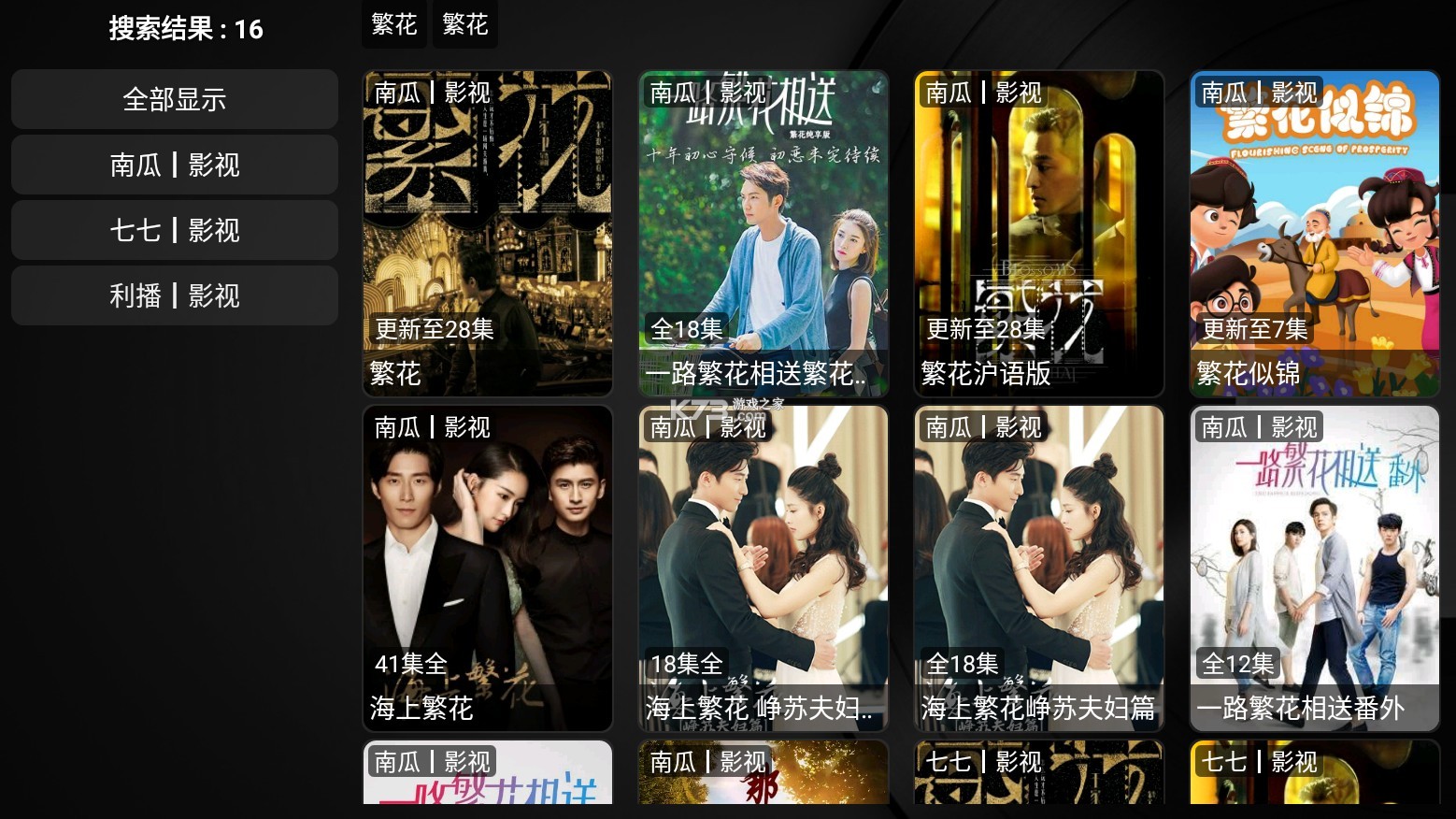The height and width of the screenshot is (819, 1456).
Task: Show only 七七影视 source results
Action: click(x=175, y=230)
